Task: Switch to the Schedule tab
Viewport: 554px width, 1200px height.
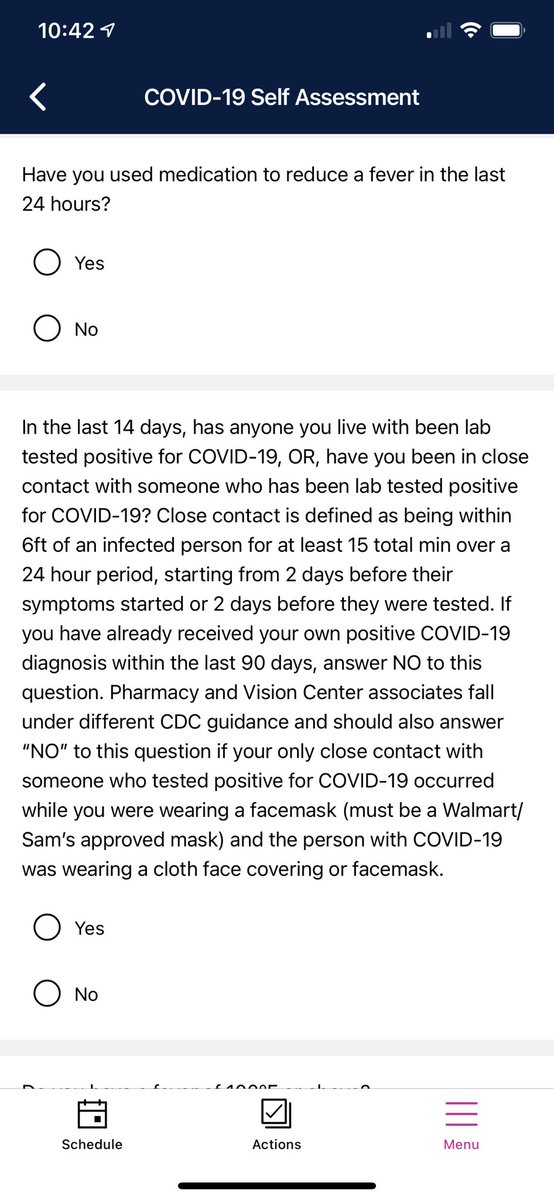Action: click(92, 1125)
